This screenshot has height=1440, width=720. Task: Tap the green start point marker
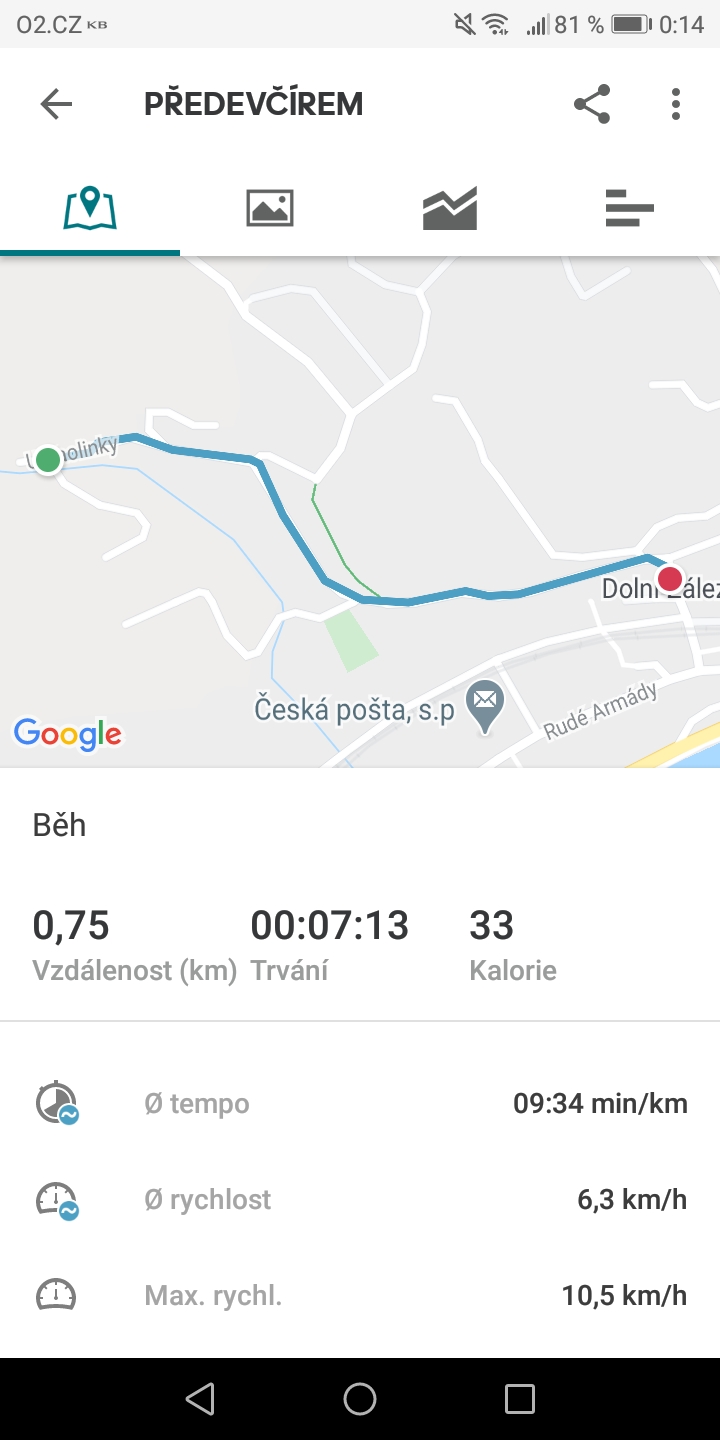click(x=48, y=460)
